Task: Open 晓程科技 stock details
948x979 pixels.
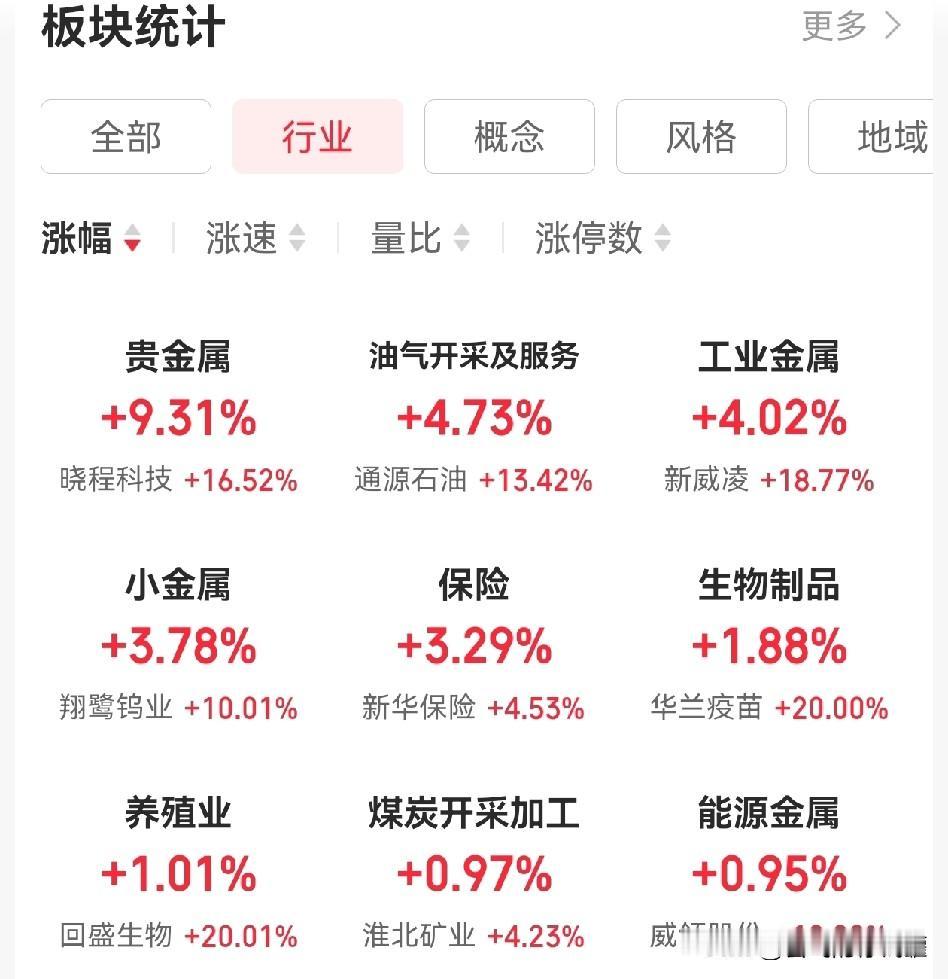Action: click(x=112, y=480)
